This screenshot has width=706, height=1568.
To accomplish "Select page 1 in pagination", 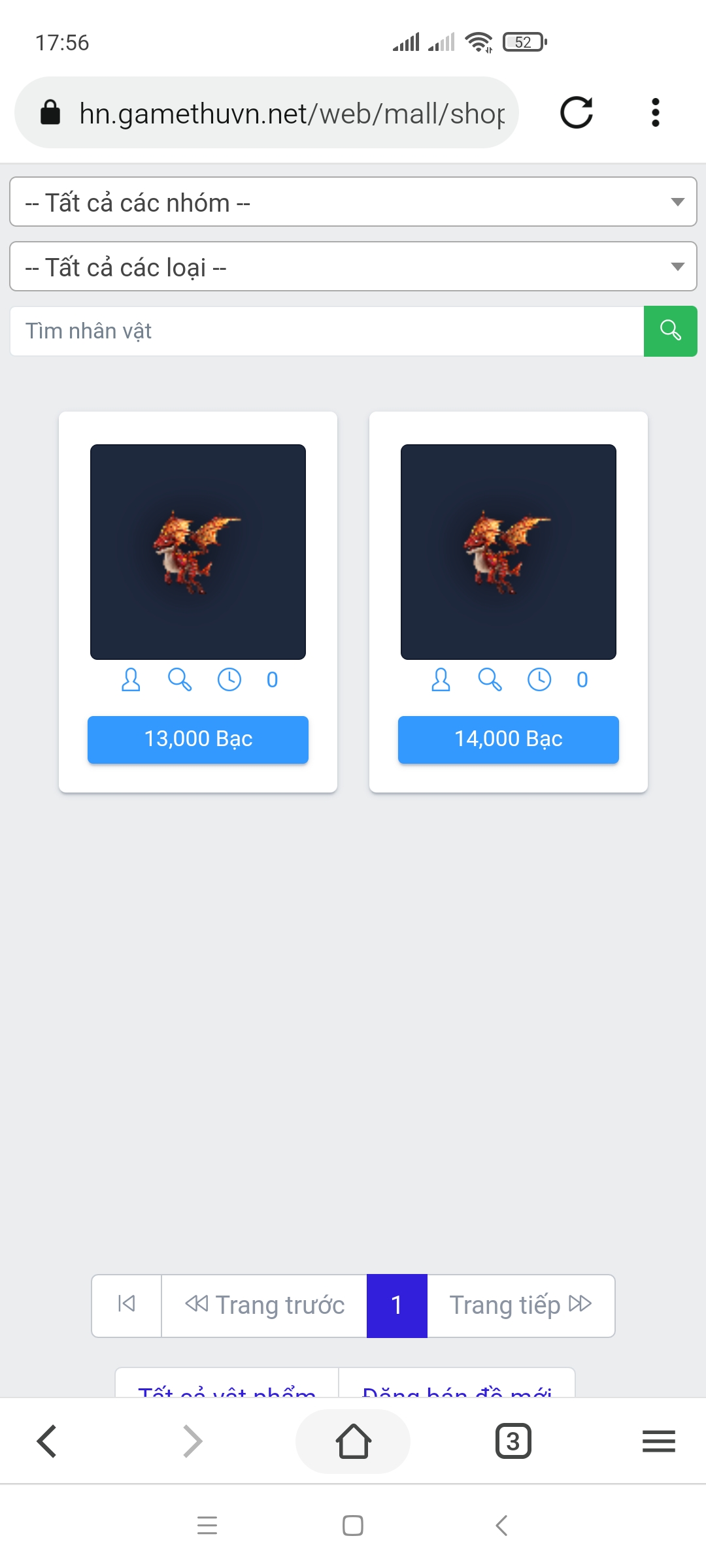I will pyautogui.click(x=397, y=1305).
